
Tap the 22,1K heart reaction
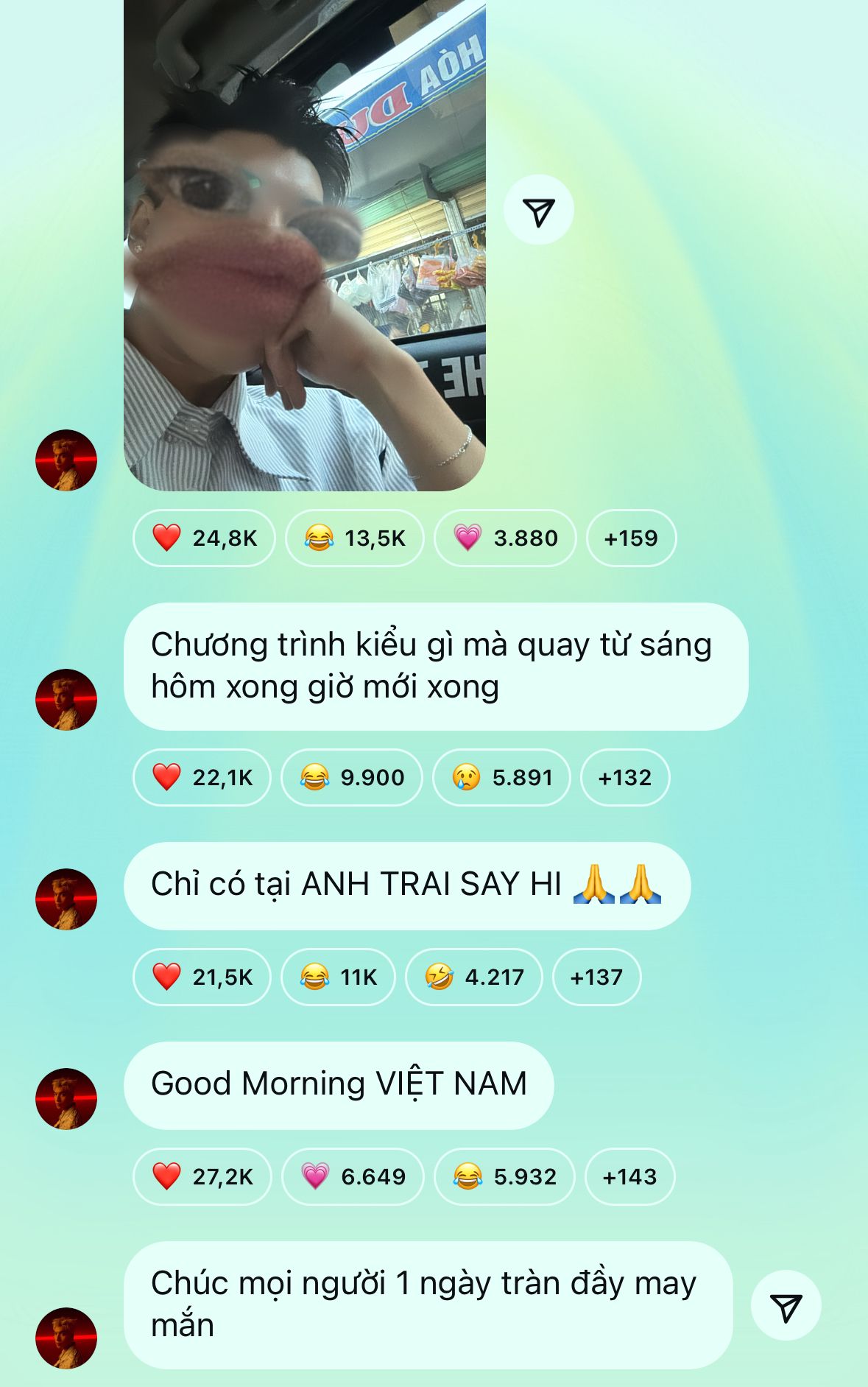pos(202,778)
